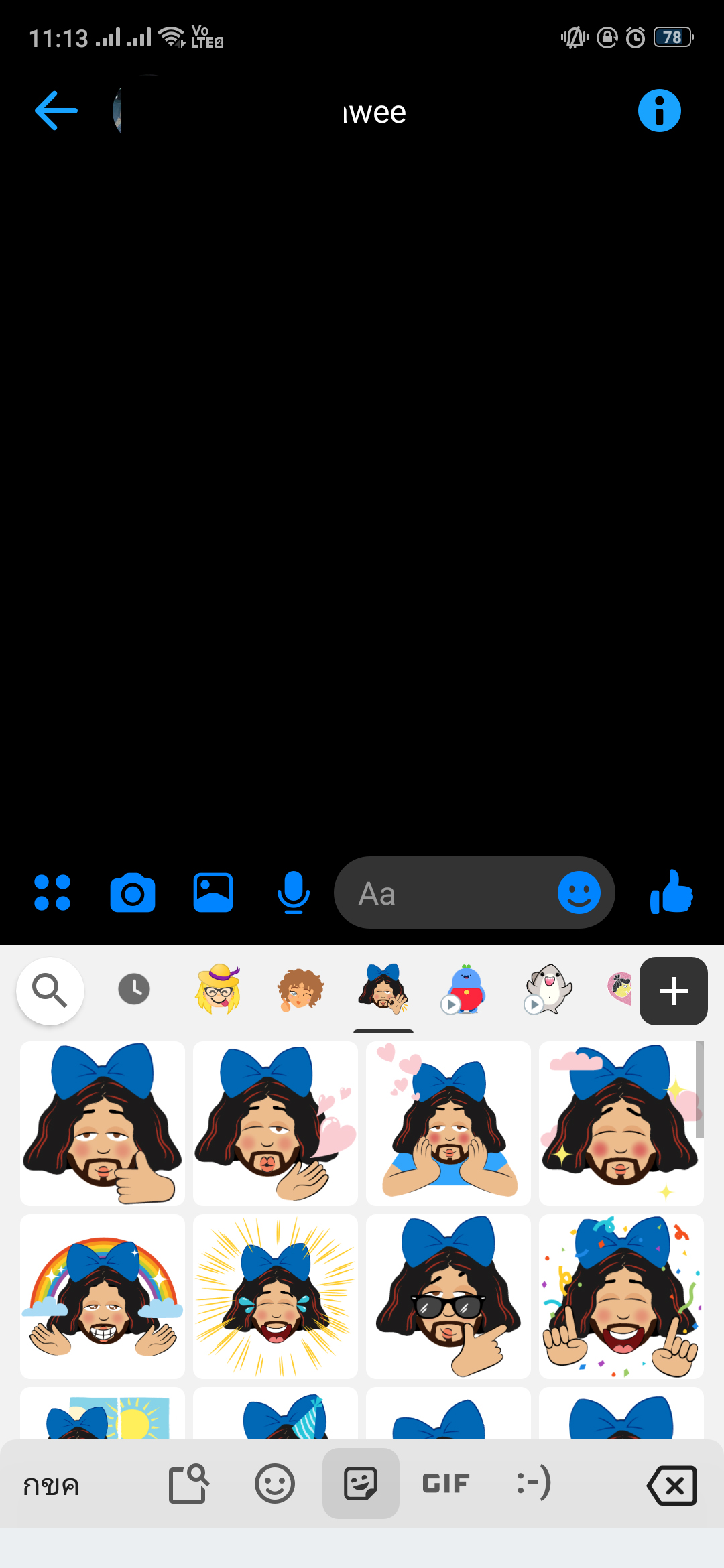Screen dimensions: 724x1568
Task: Tap the keyboard backspace key
Action: [x=672, y=1485]
